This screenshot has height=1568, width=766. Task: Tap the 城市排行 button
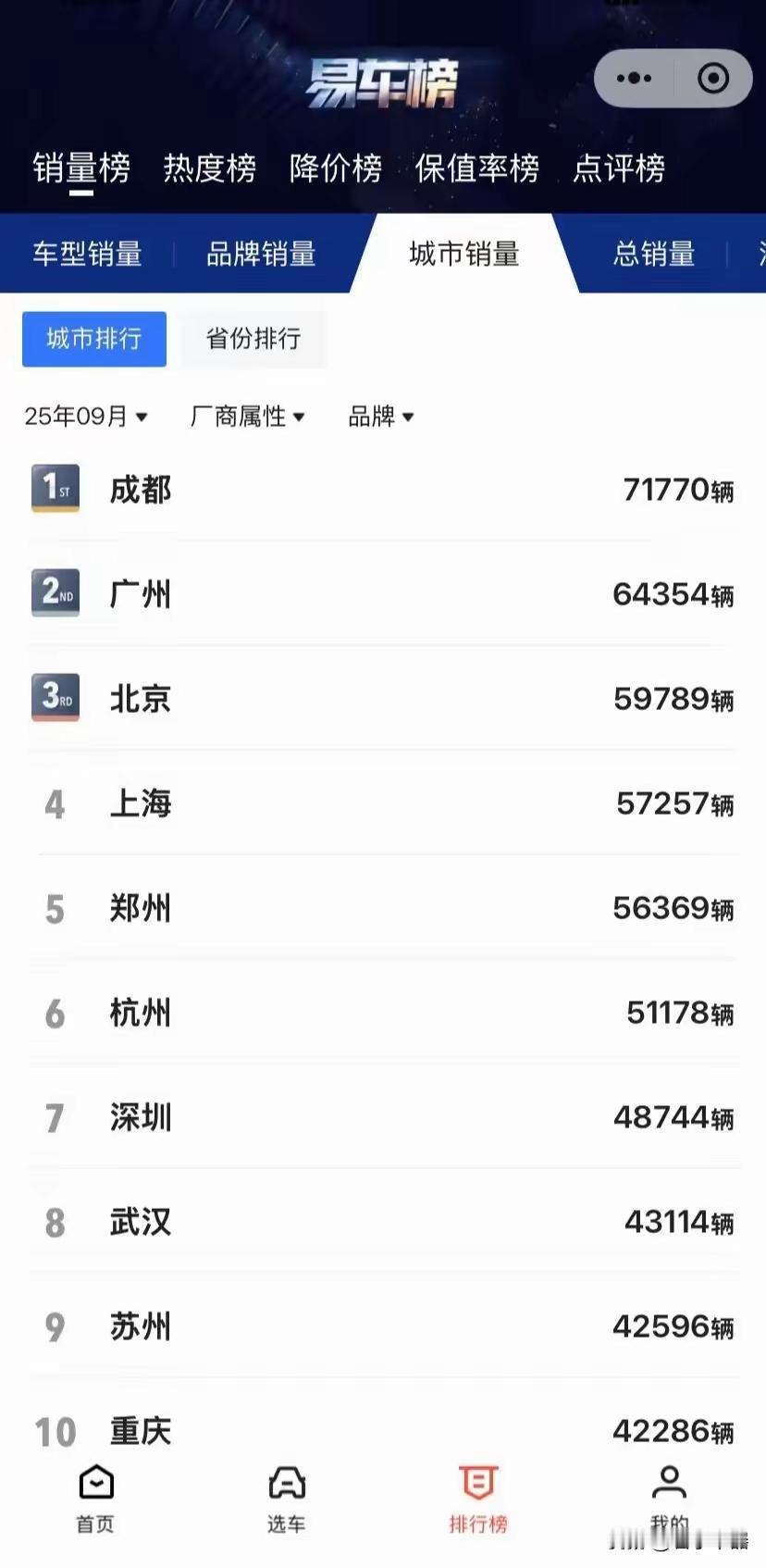coord(94,339)
